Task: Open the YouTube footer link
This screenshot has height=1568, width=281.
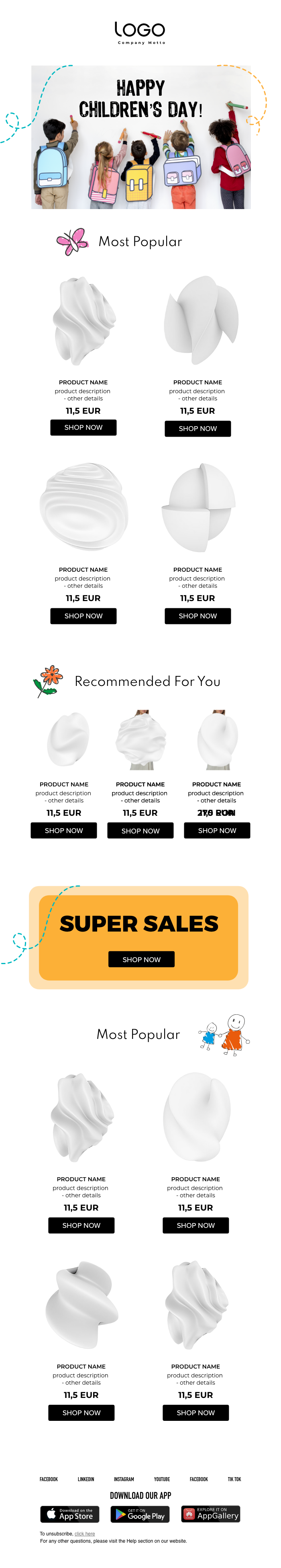Action: coord(162,1479)
